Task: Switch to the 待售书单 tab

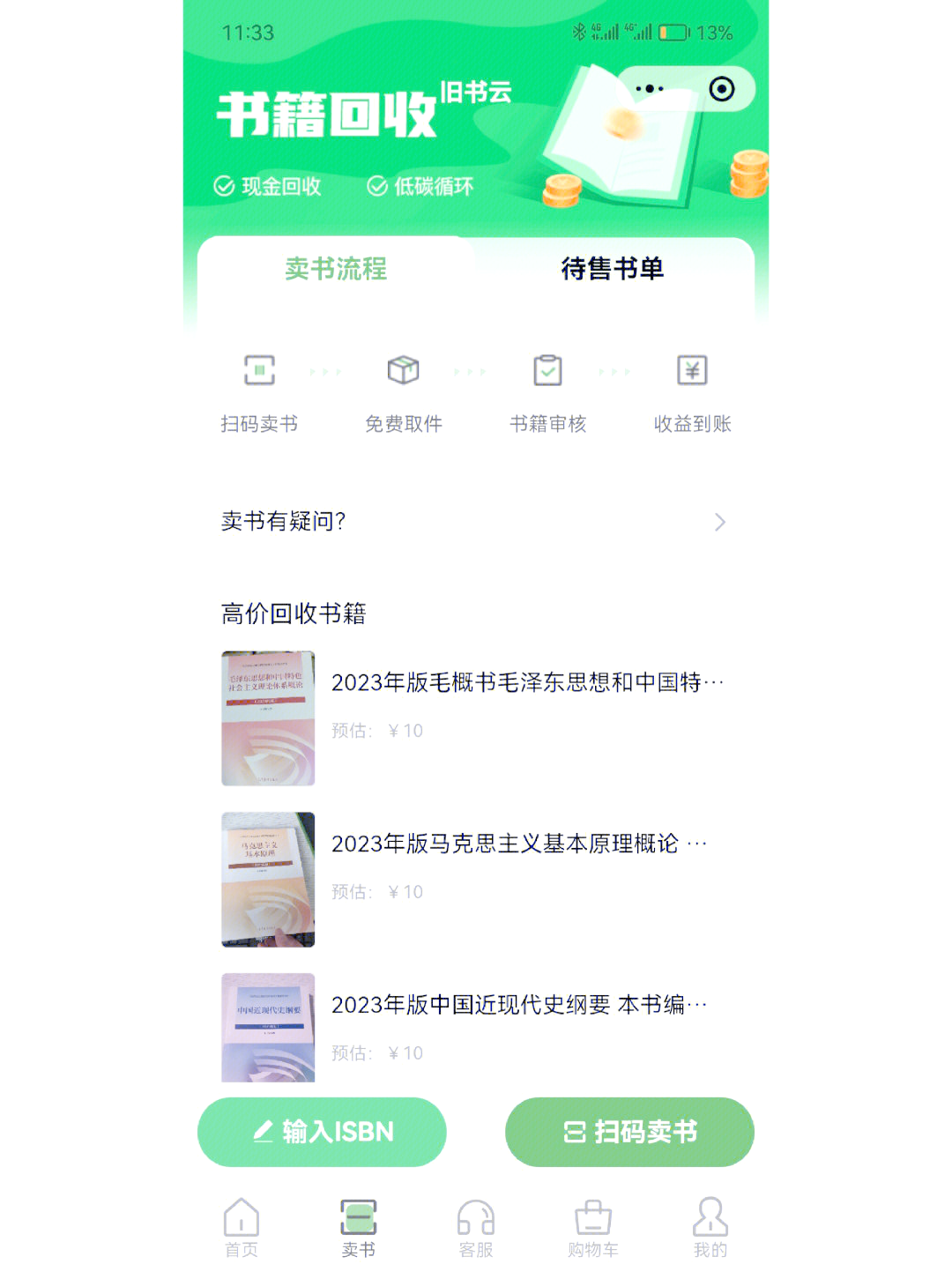Action: pos(615,269)
